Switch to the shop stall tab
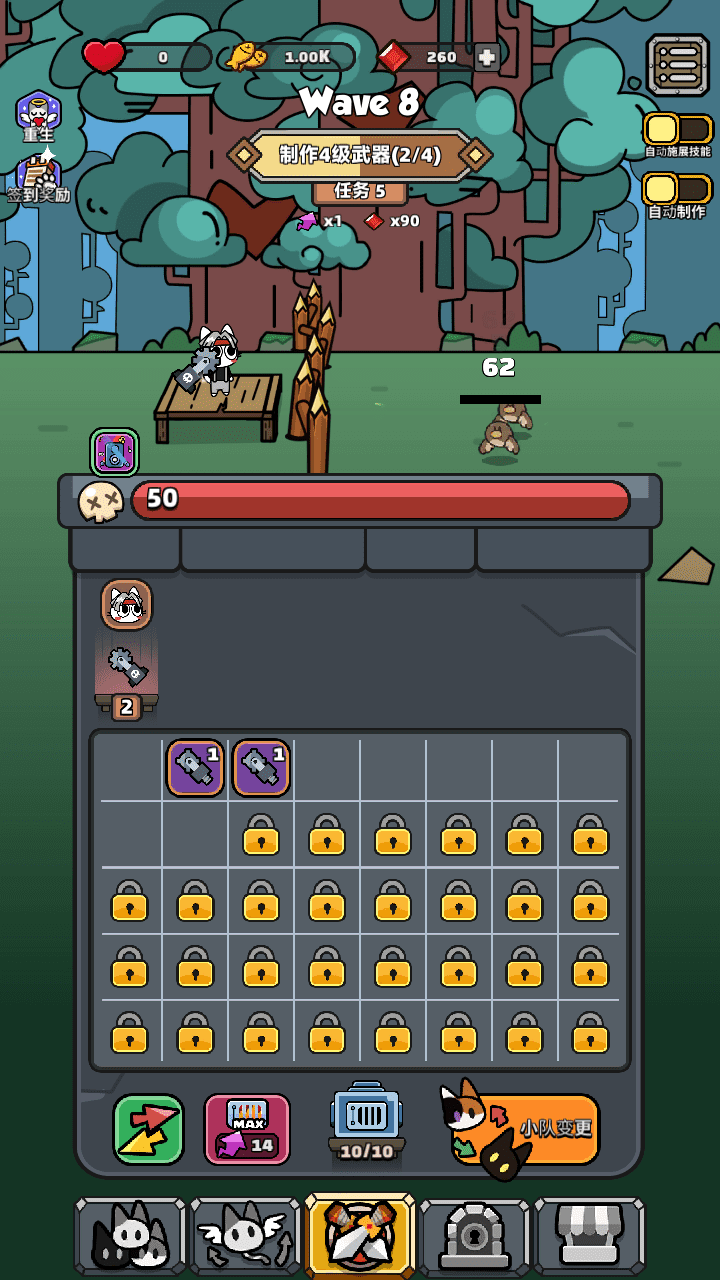720x1280 pixels. (x=589, y=1236)
